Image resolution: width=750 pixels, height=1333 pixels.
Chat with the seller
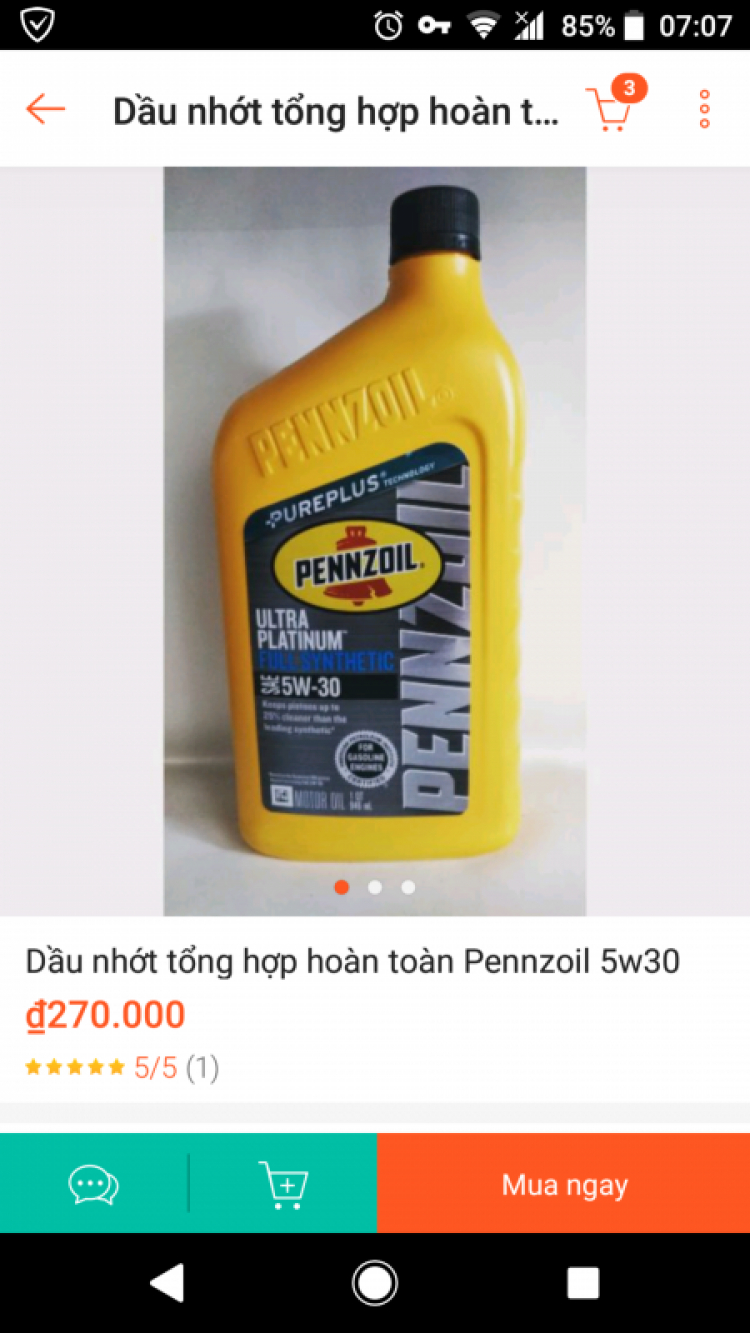[93, 1185]
